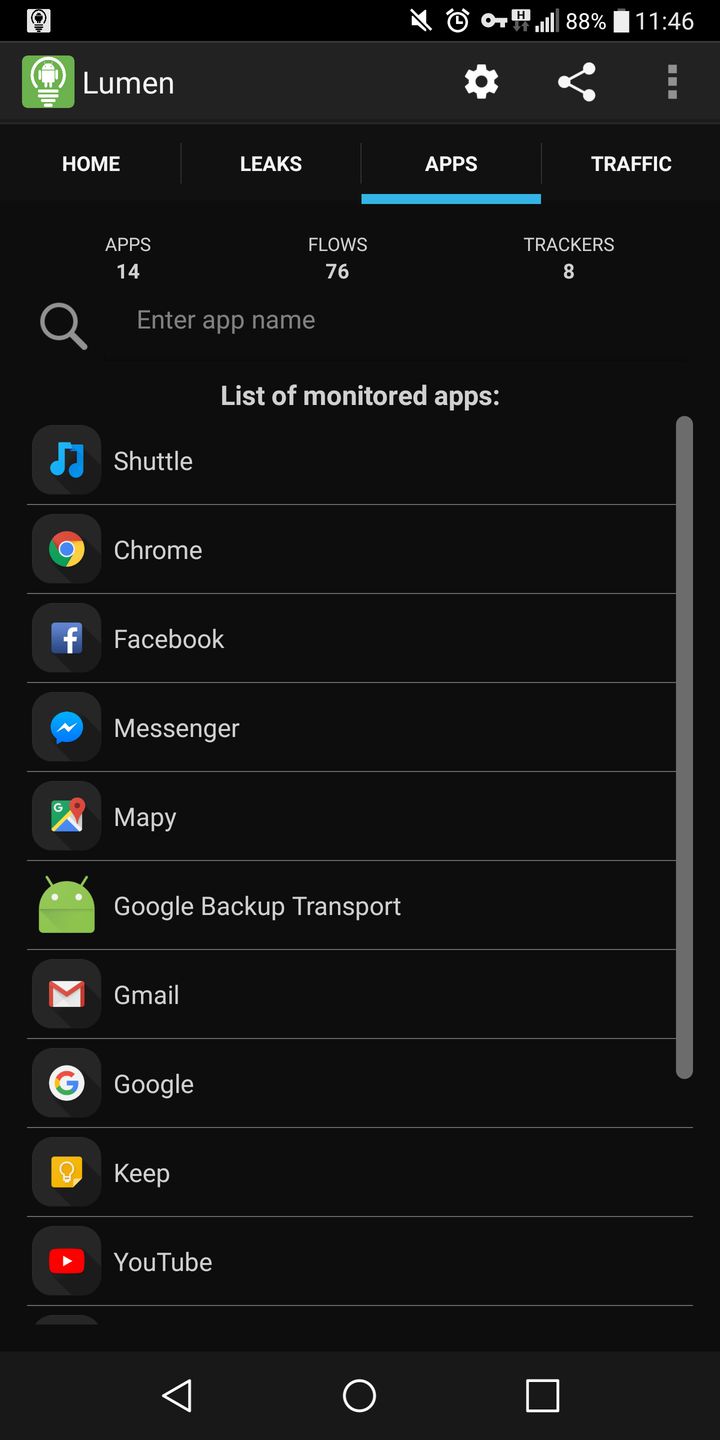Open Google Backup Transport entry

pos(350,906)
